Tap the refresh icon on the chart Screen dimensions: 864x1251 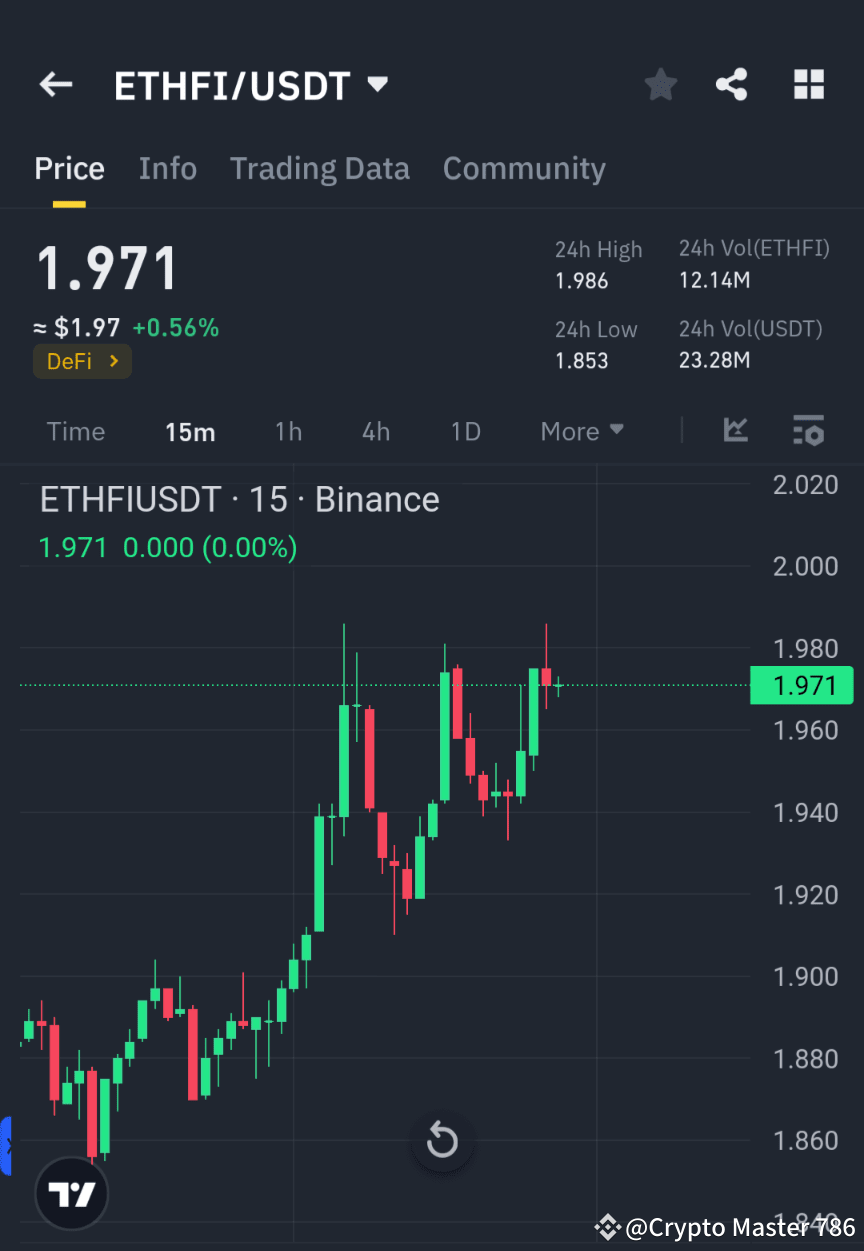tap(442, 1140)
